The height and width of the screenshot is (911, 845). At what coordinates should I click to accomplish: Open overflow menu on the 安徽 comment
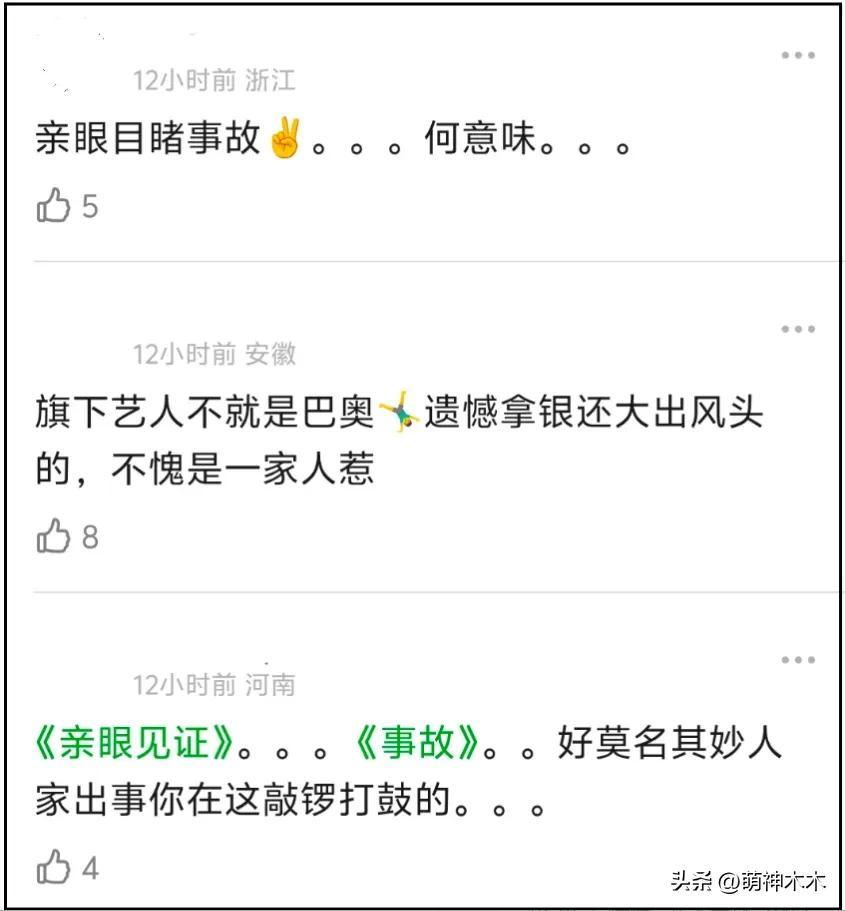point(797,329)
